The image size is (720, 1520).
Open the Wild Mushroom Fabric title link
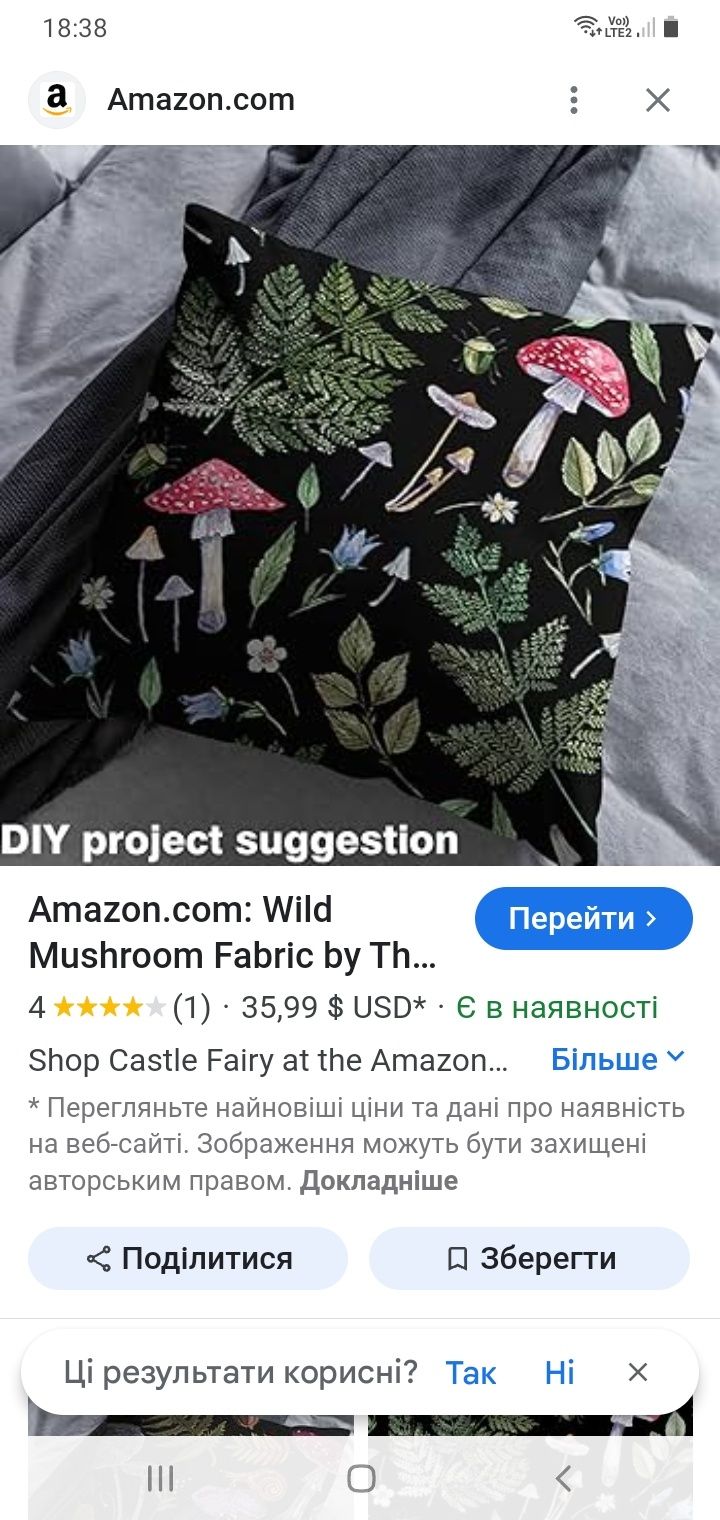(232, 933)
